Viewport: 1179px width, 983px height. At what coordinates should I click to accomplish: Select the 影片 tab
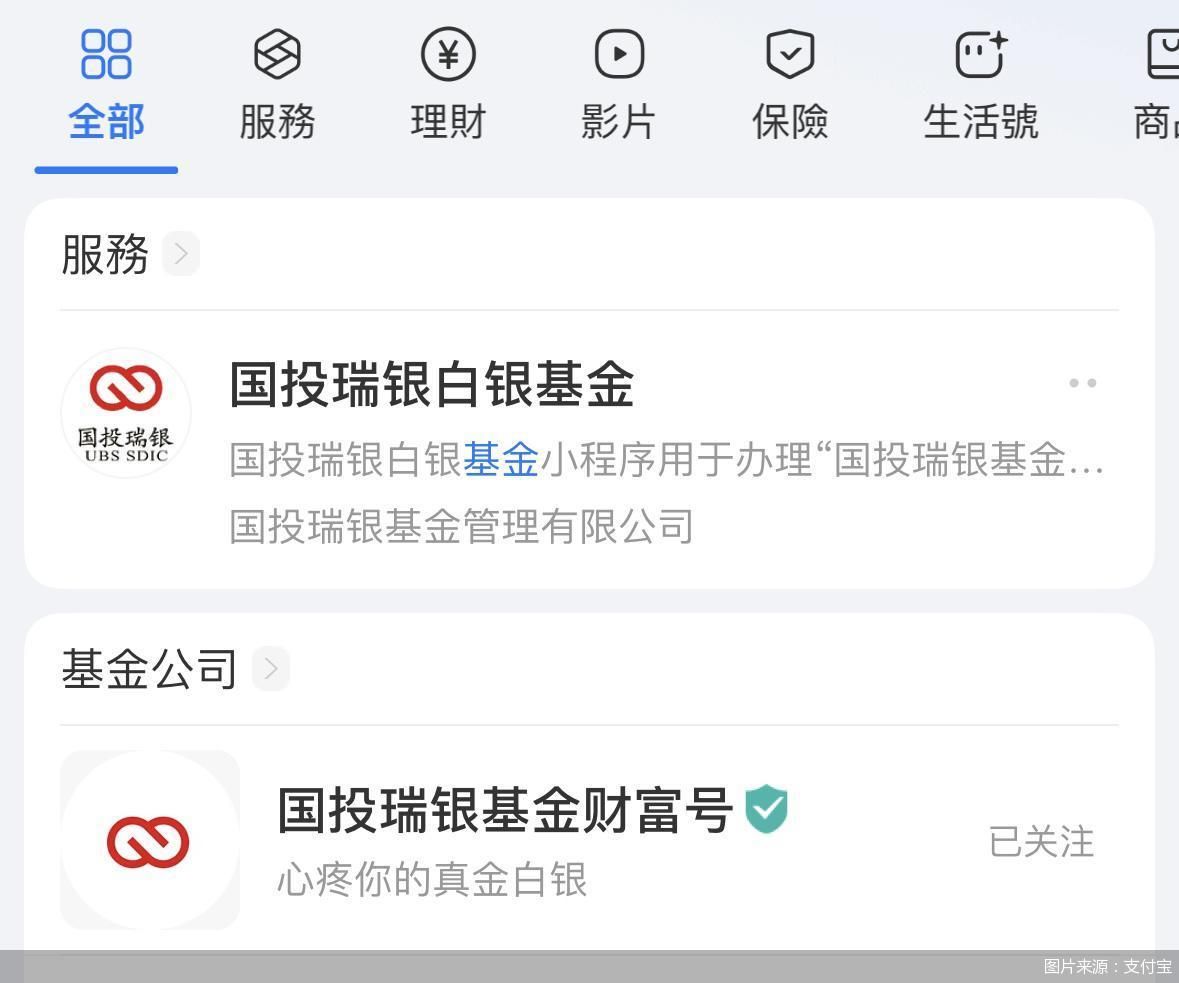click(x=619, y=86)
